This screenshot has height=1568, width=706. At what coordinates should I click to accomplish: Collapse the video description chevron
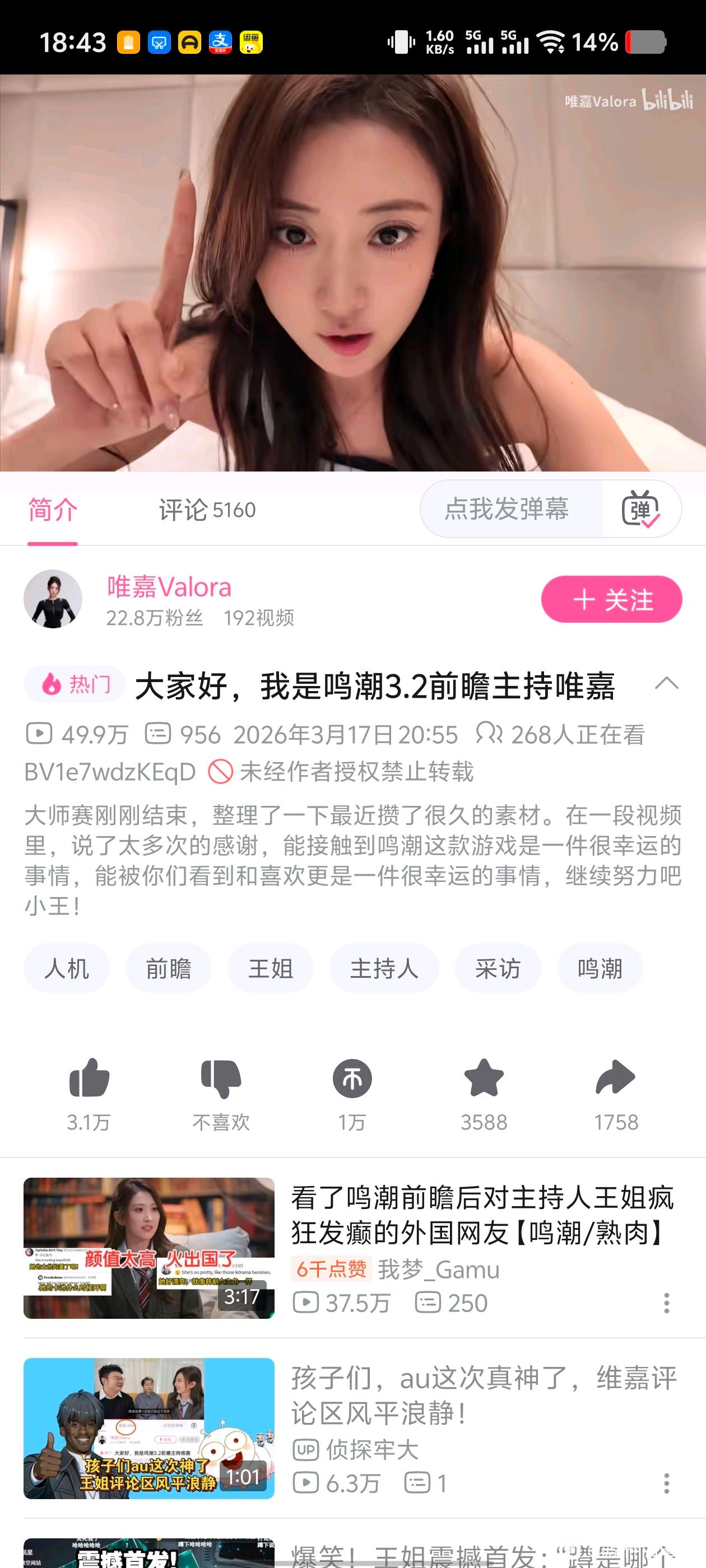666,684
